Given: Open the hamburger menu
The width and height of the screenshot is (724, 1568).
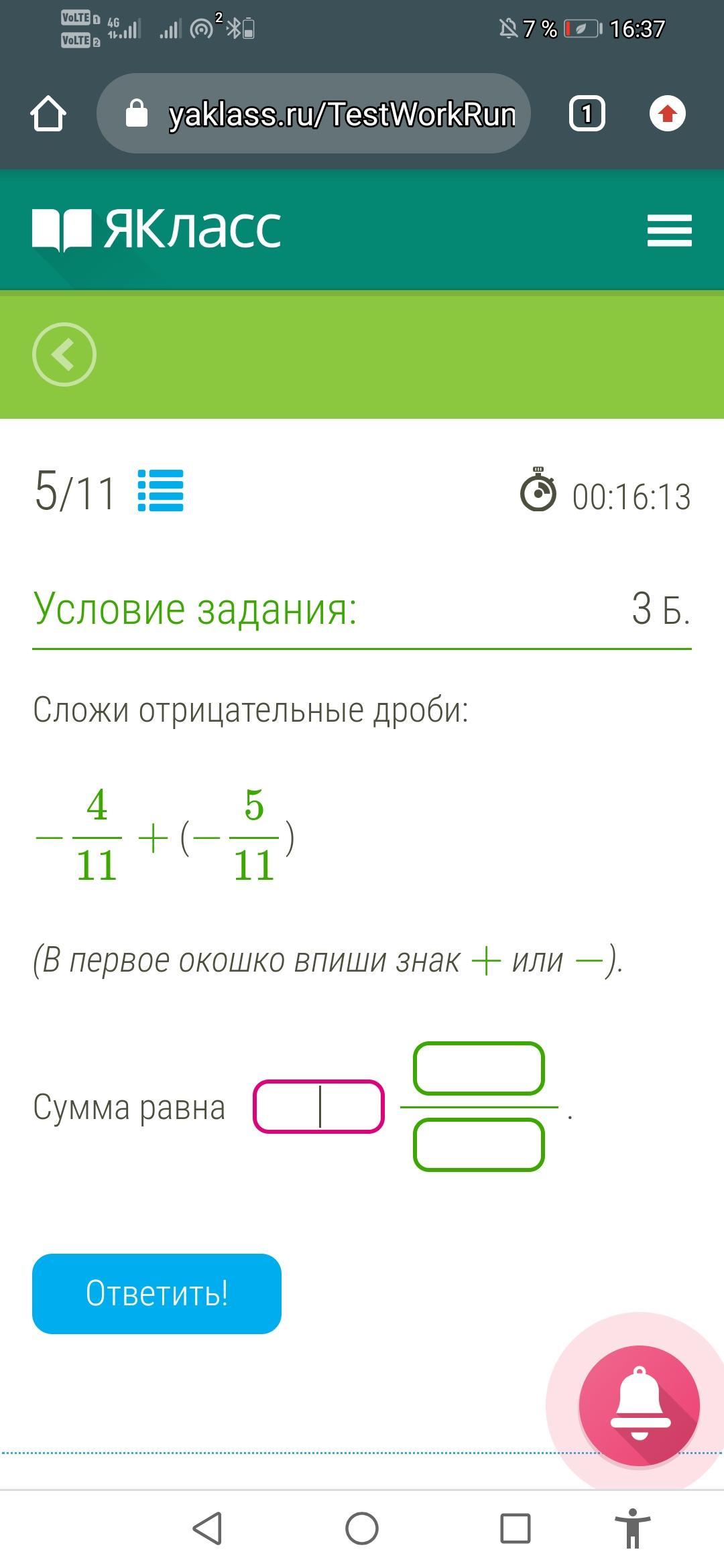Looking at the screenshot, I should (x=669, y=231).
